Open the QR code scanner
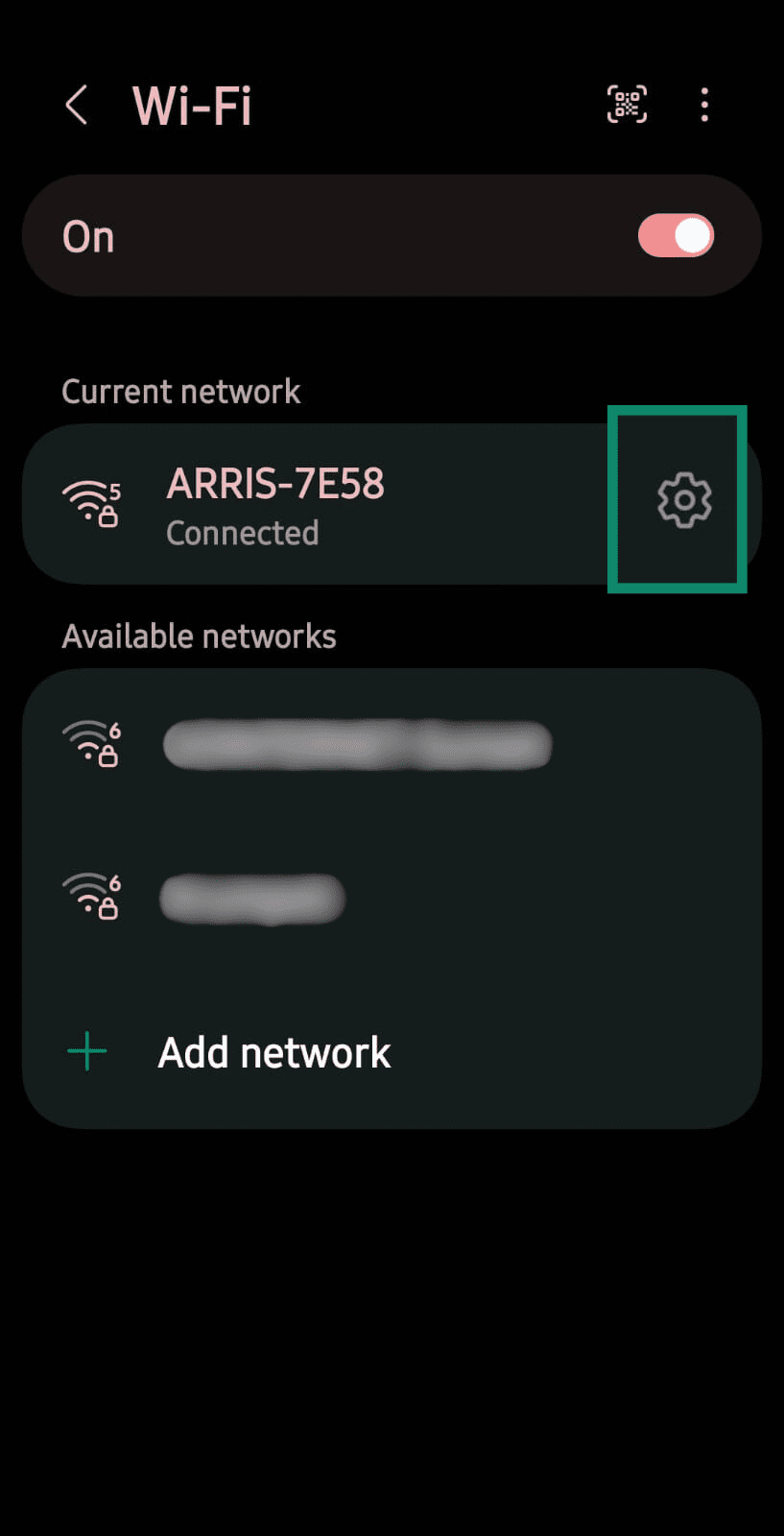The width and height of the screenshot is (784, 1536). point(628,106)
